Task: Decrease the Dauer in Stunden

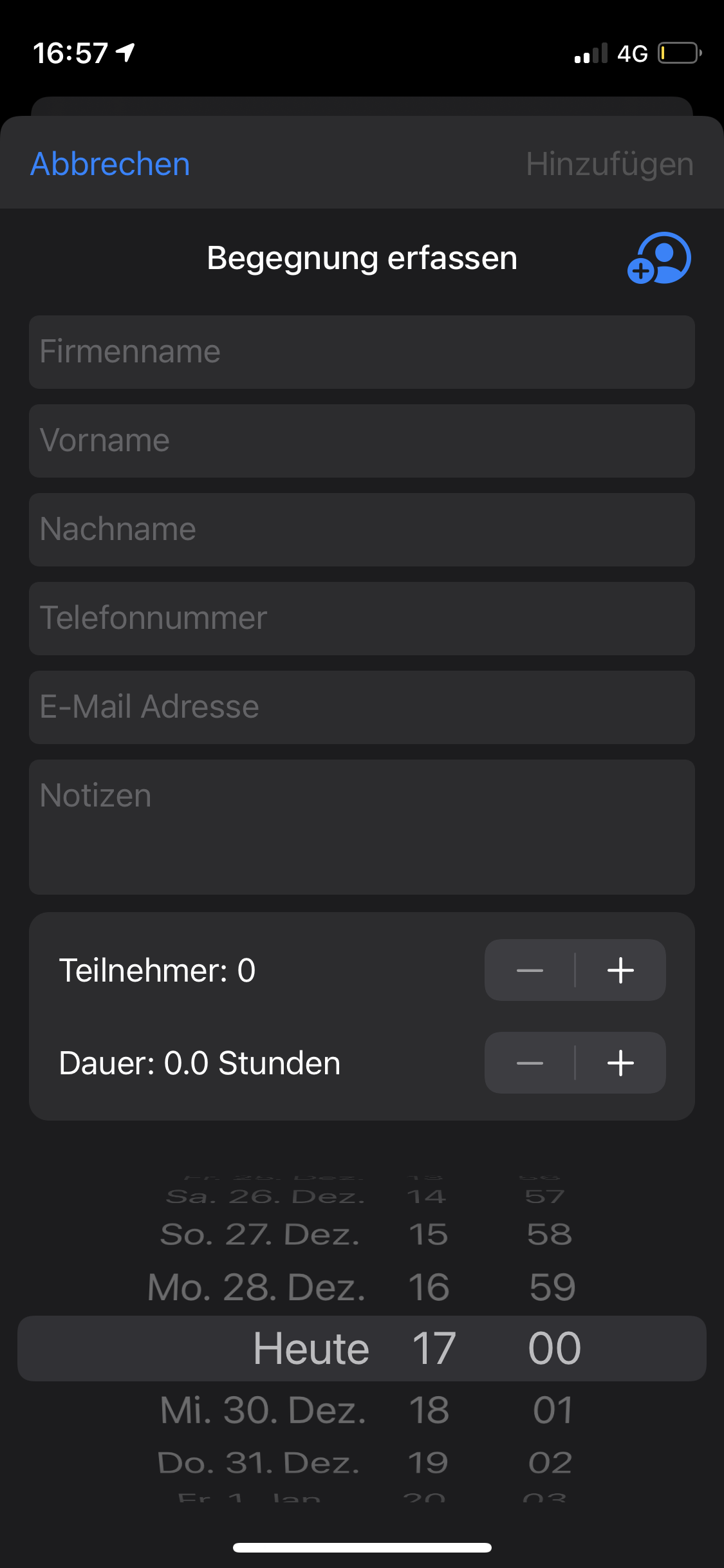Action: 530,1063
